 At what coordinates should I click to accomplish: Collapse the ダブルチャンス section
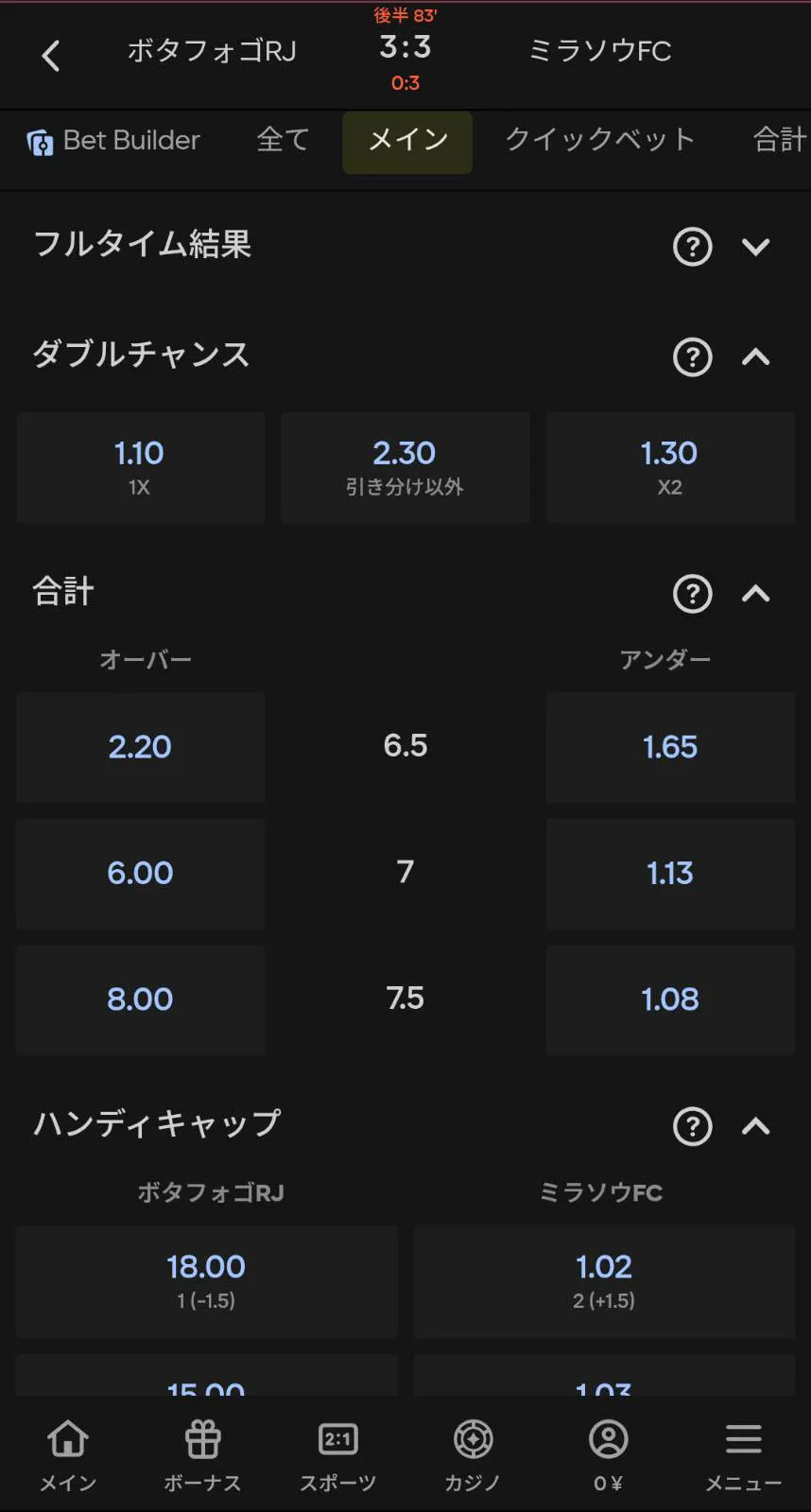755,357
